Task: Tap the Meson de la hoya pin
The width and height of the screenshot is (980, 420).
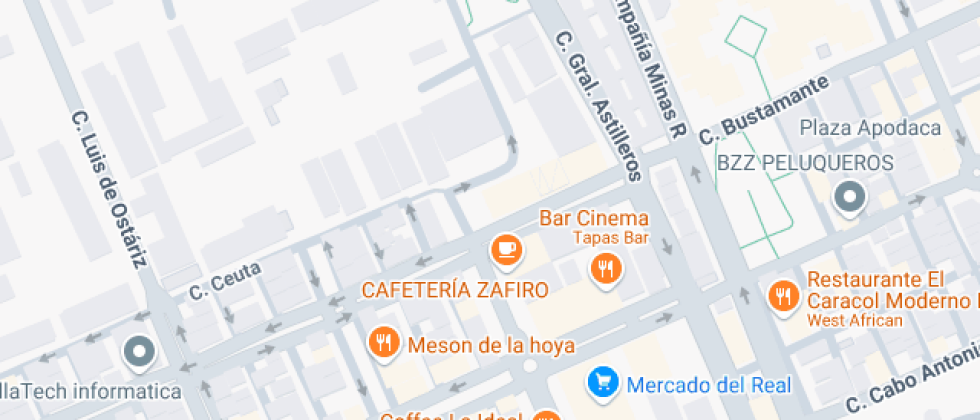Action: [383, 343]
